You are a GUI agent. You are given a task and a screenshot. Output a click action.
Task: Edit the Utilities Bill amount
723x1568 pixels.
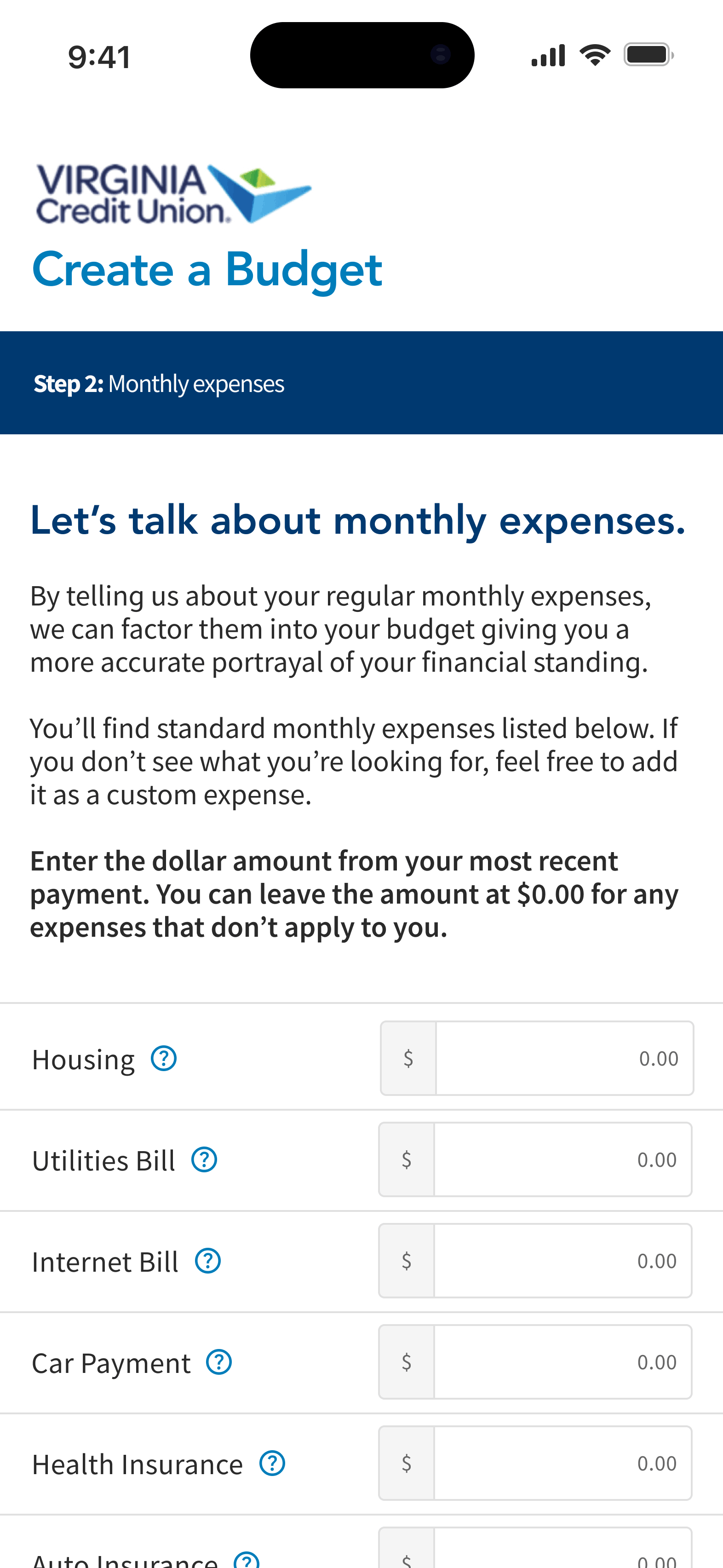tap(562, 1159)
